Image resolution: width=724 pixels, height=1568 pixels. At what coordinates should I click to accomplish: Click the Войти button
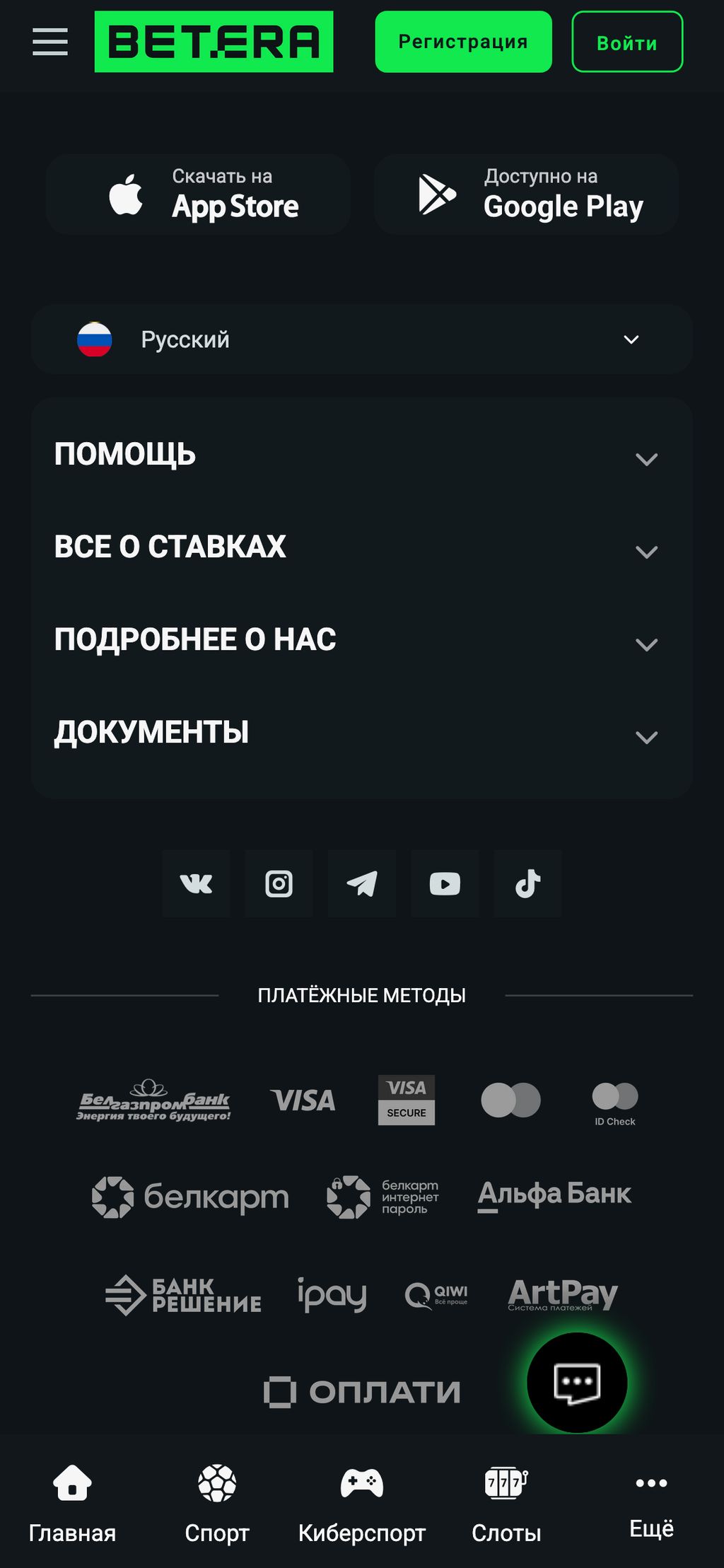(627, 42)
